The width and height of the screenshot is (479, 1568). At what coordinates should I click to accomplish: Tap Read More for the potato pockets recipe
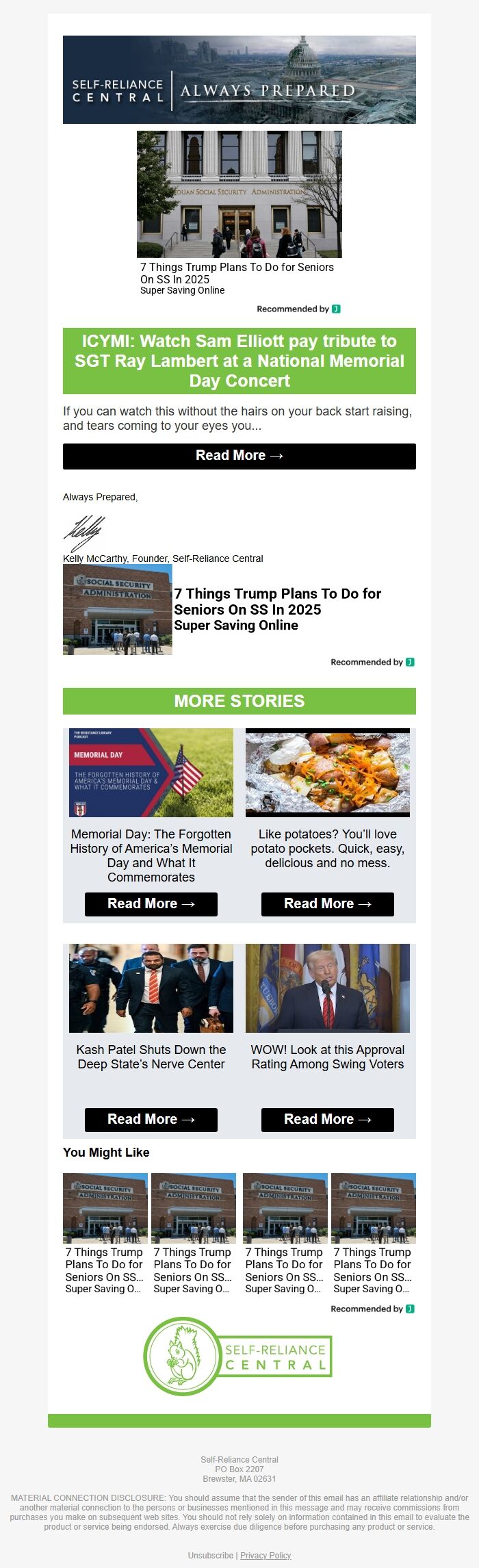(328, 904)
